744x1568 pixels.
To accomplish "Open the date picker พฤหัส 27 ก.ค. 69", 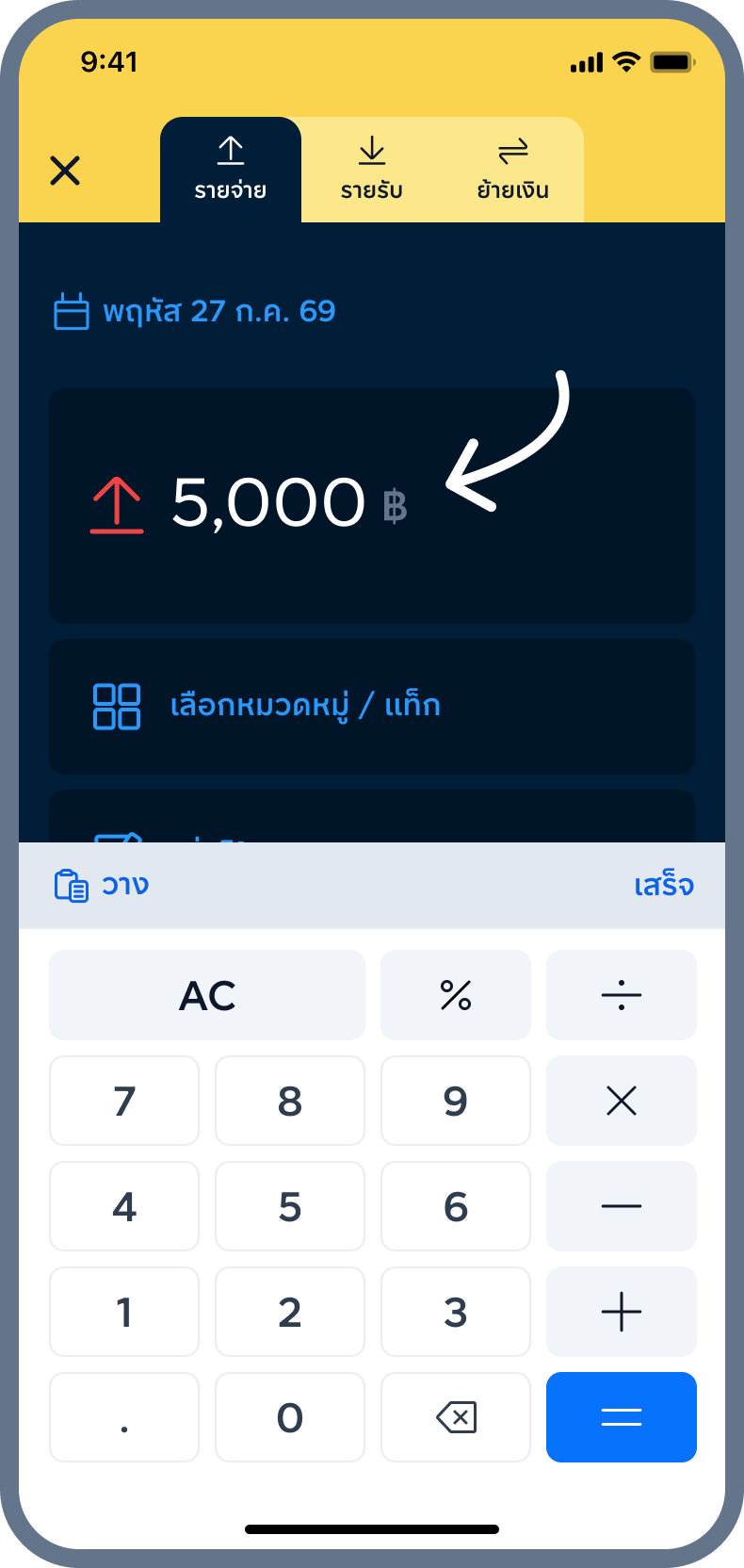I will (x=195, y=311).
